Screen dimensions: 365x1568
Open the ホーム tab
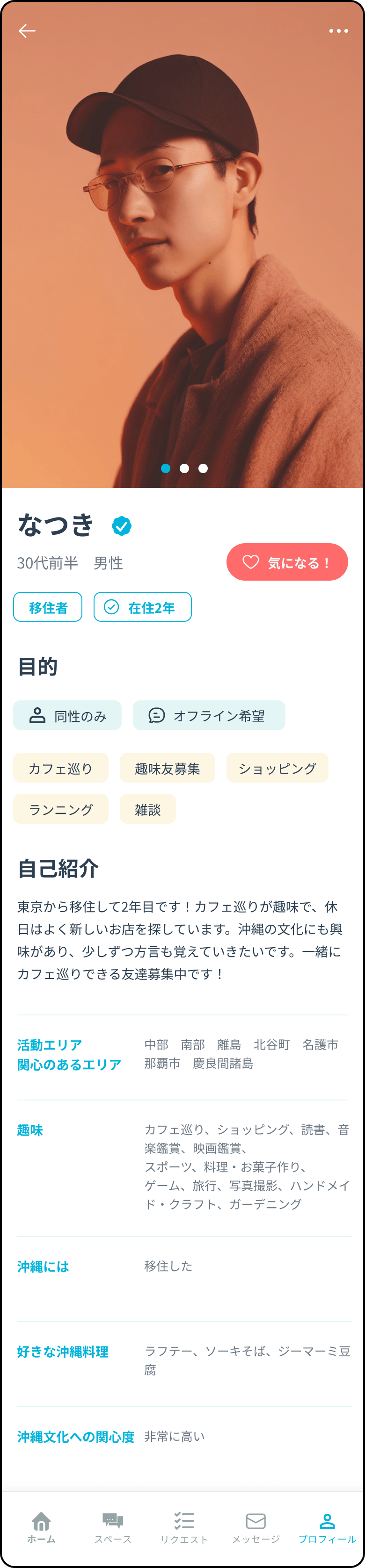[42, 1528]
